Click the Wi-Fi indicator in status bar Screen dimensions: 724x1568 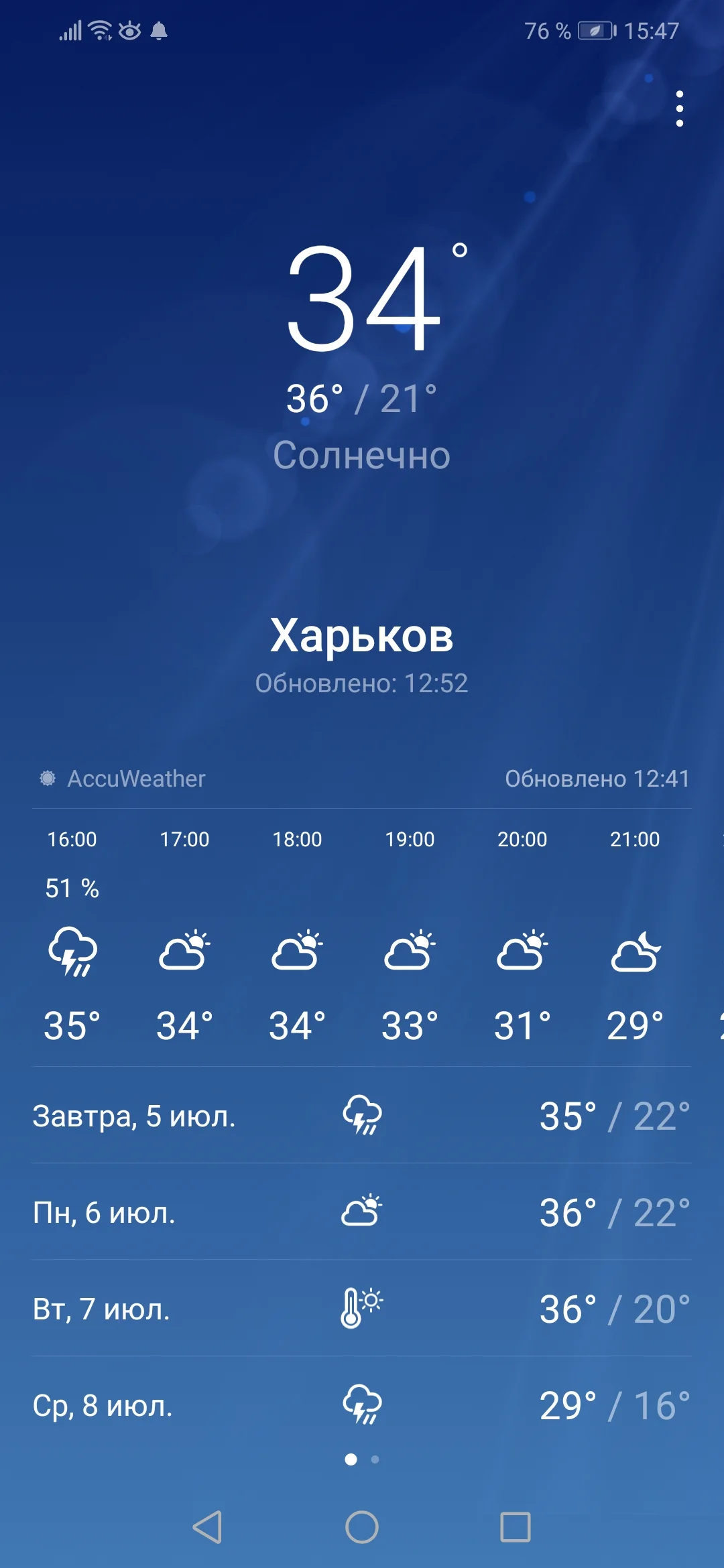pyautogui.click(x=99, y=30)
